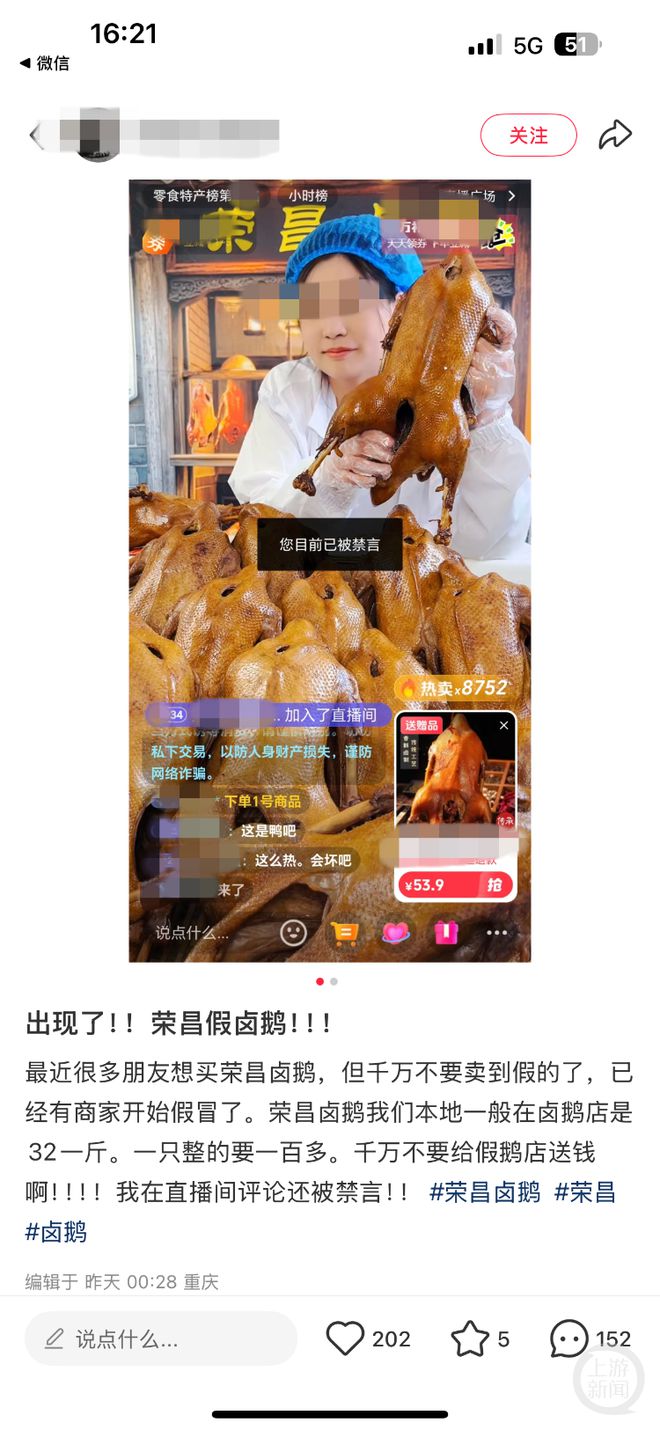Go back using the top-left arrow
This screenshot has width=660, height=1430.
[36, 135]
